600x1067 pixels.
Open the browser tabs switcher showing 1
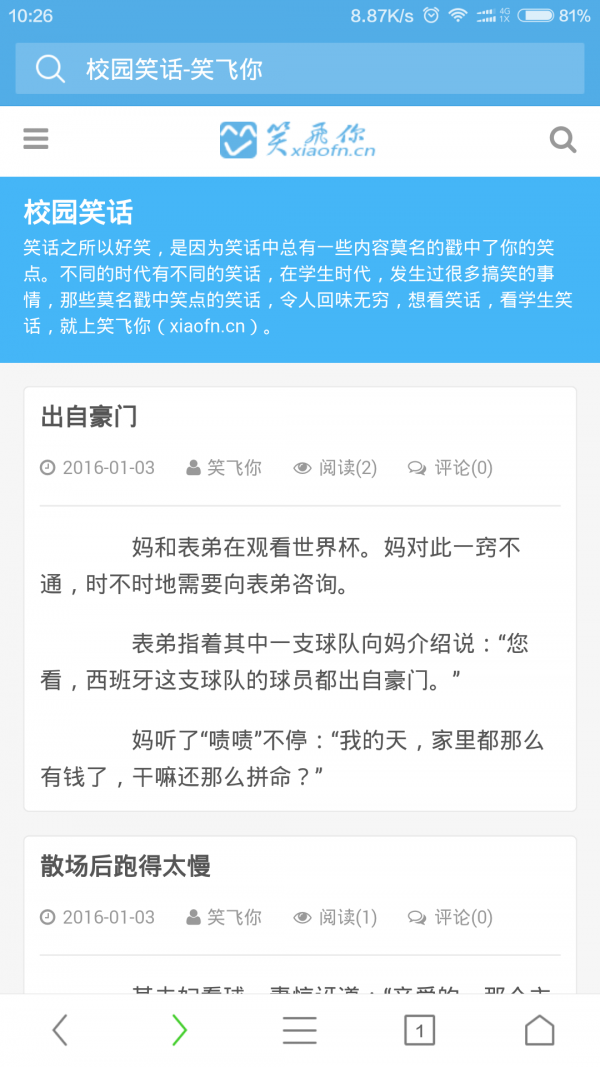[x=420, y=1030]
